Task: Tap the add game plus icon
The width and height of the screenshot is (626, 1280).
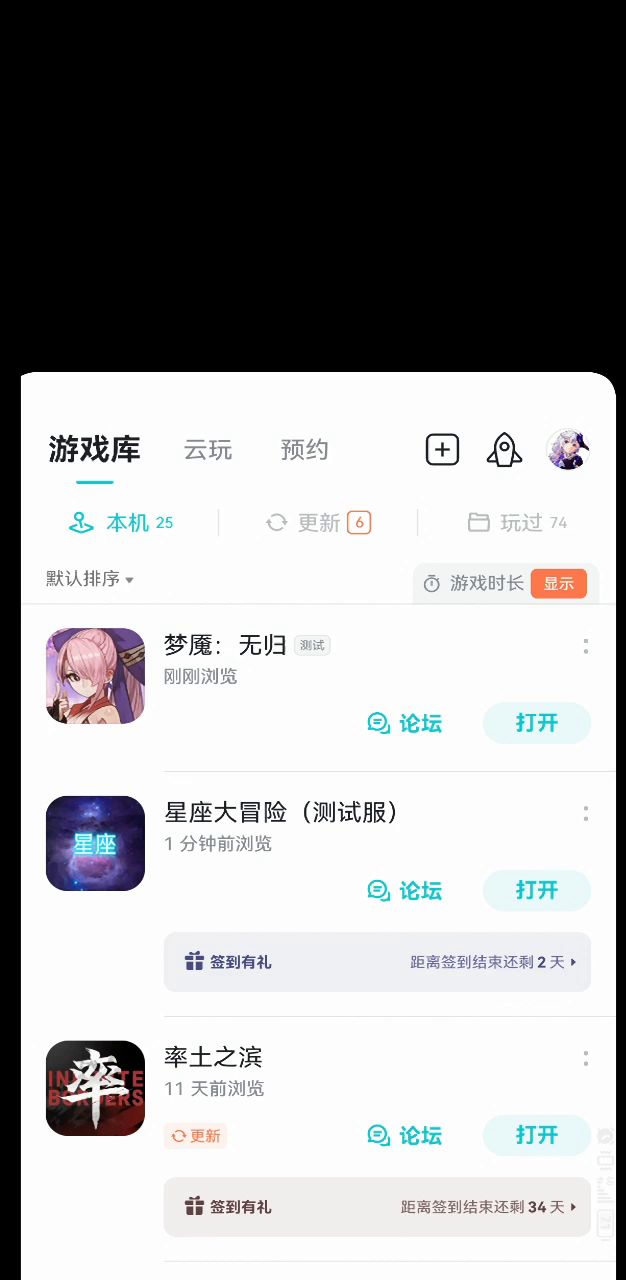Action: [x=442, y=450]
